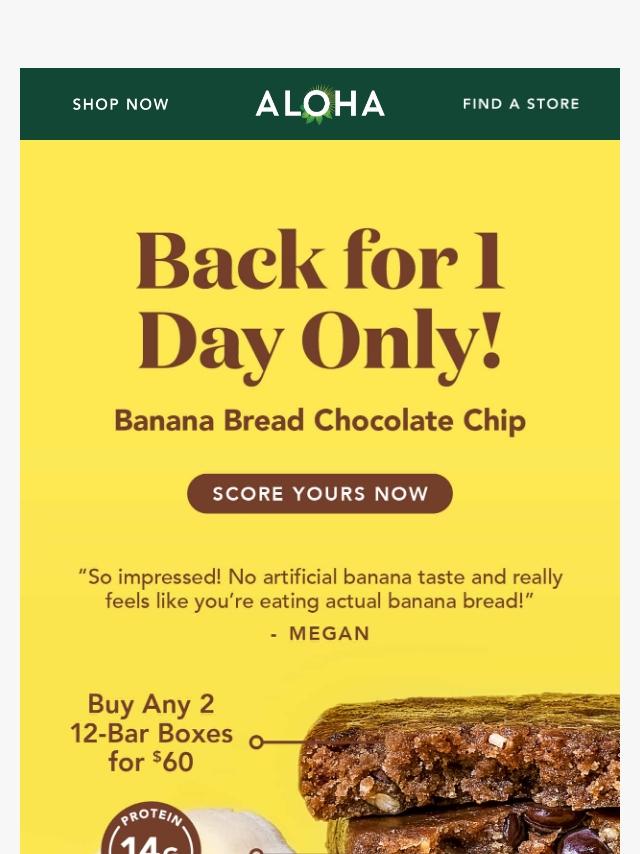Tap the Shop Now header link

pyautogui.click(x=120, y=104)
